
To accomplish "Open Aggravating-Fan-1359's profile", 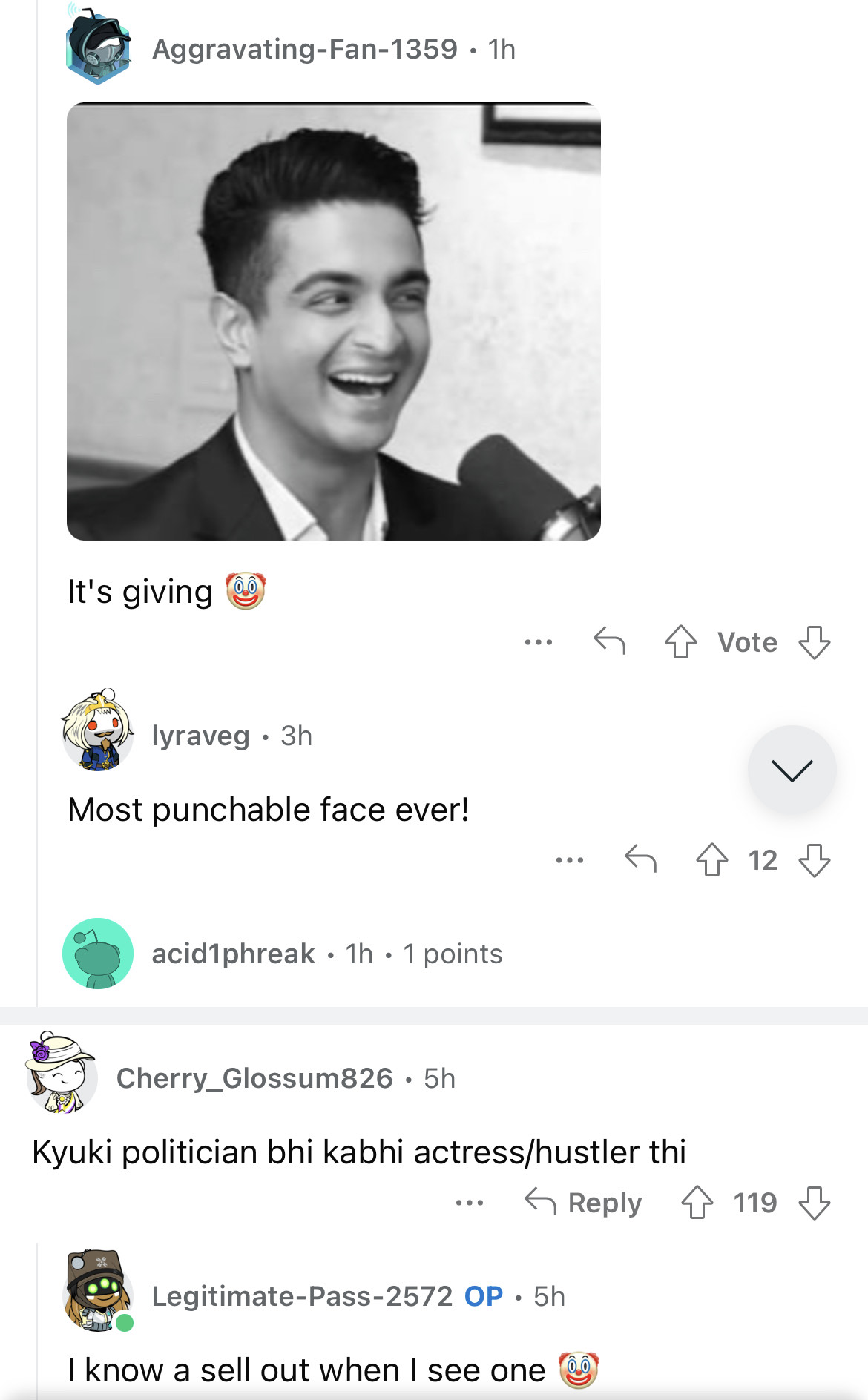I will [x=304, y=49].
